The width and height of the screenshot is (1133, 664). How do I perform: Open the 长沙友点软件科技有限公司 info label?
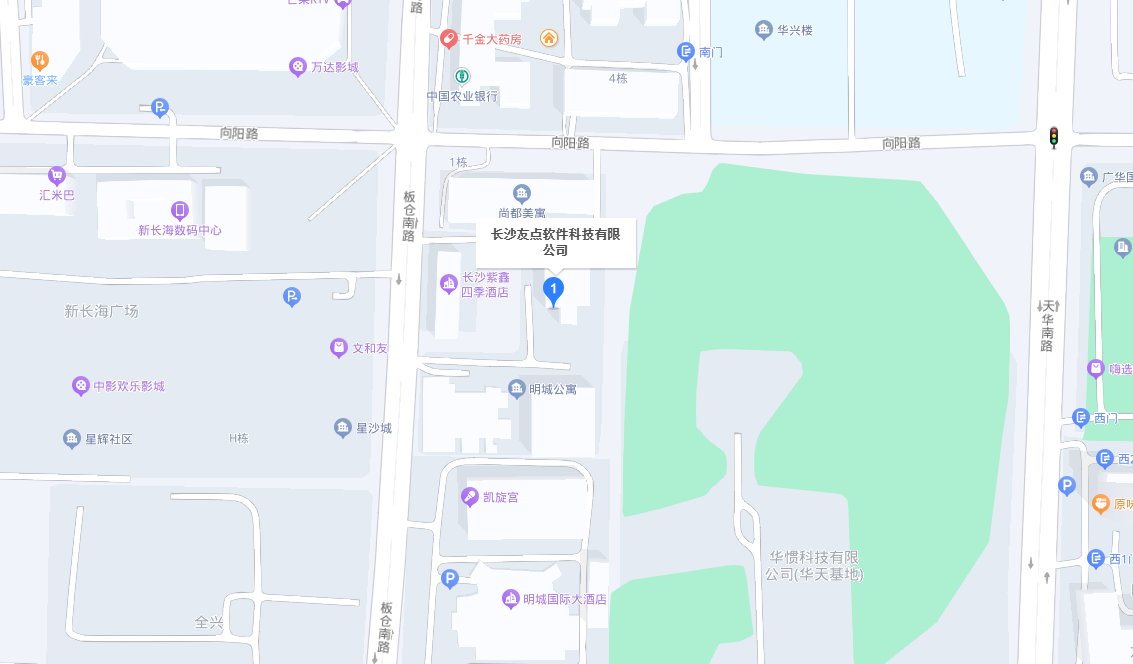click(x=555, y=242)
